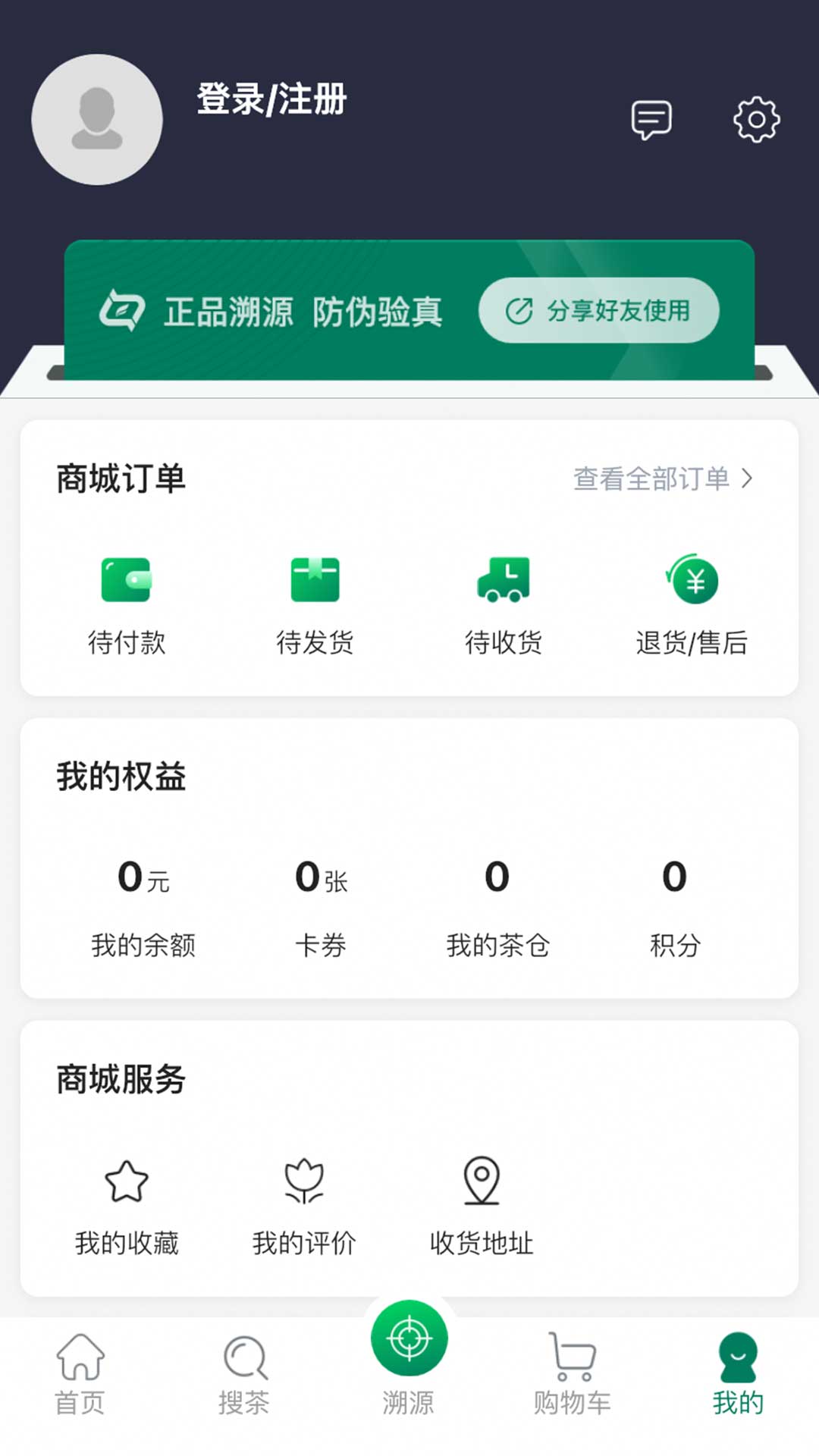Viewport: 819px width, 1456px height.
Task: Tap 登录/注册 to log in
Action: coord(271,99)
